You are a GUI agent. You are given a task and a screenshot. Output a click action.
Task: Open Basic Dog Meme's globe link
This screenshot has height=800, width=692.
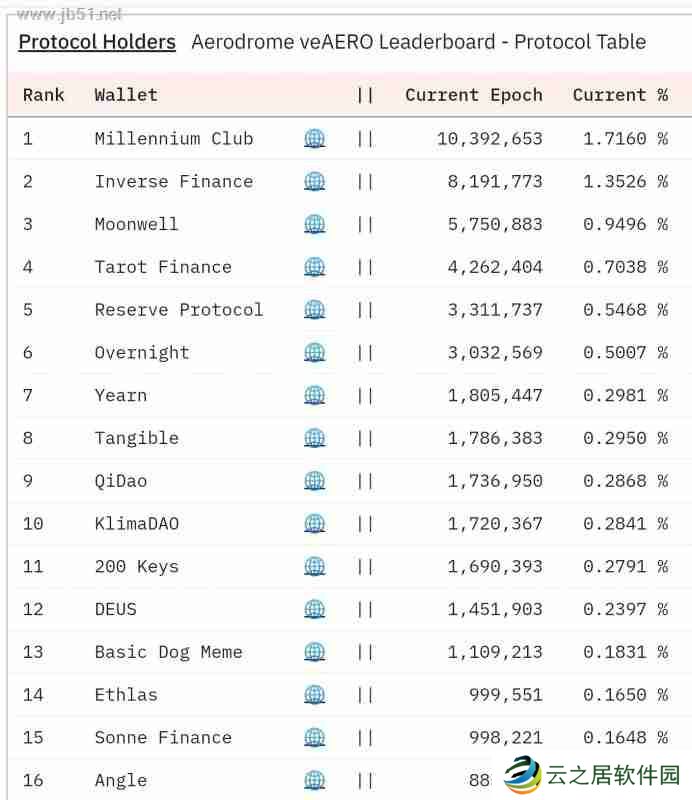tap(314, 652)
